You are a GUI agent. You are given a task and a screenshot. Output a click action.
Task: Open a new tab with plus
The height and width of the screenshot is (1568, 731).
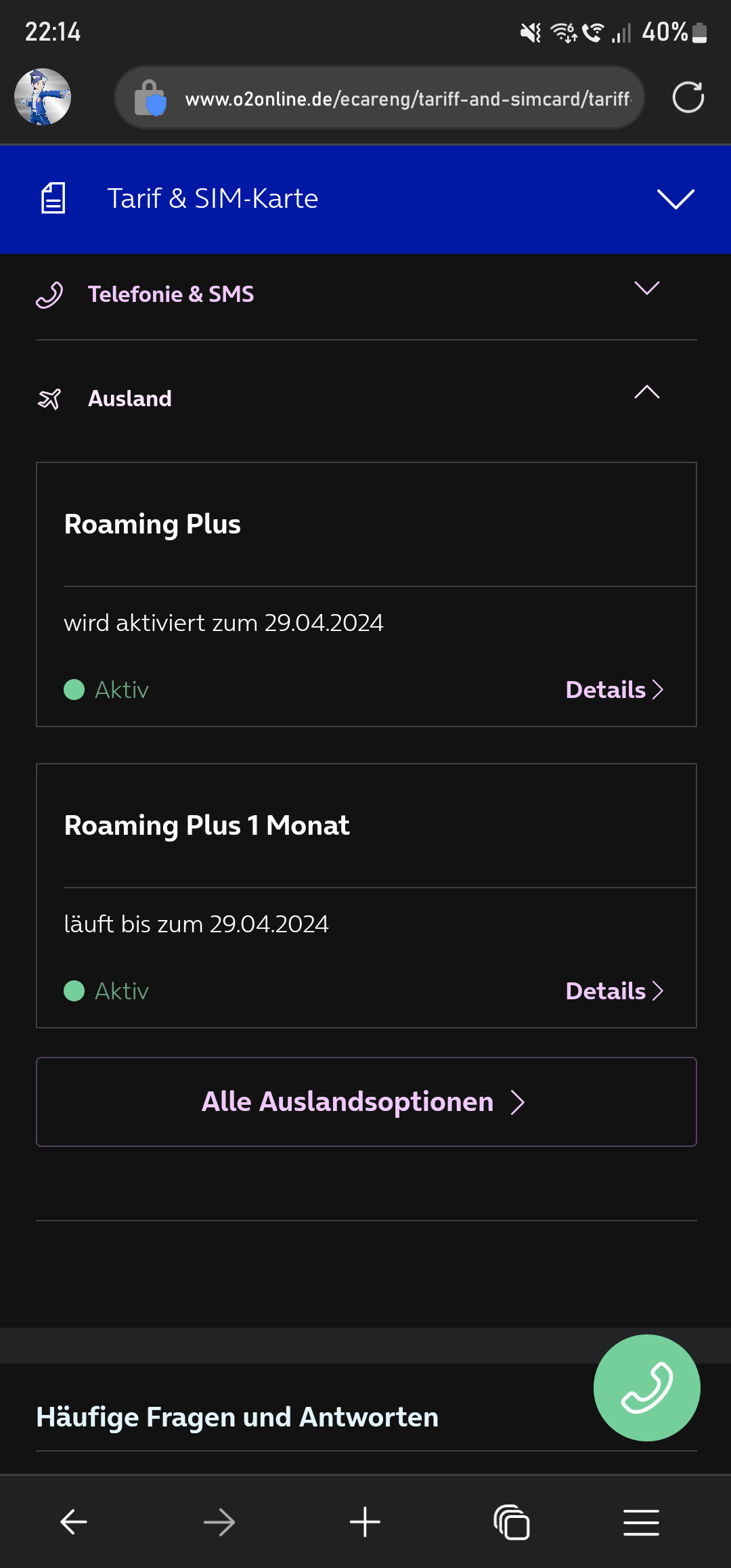tap(365, 1523)
